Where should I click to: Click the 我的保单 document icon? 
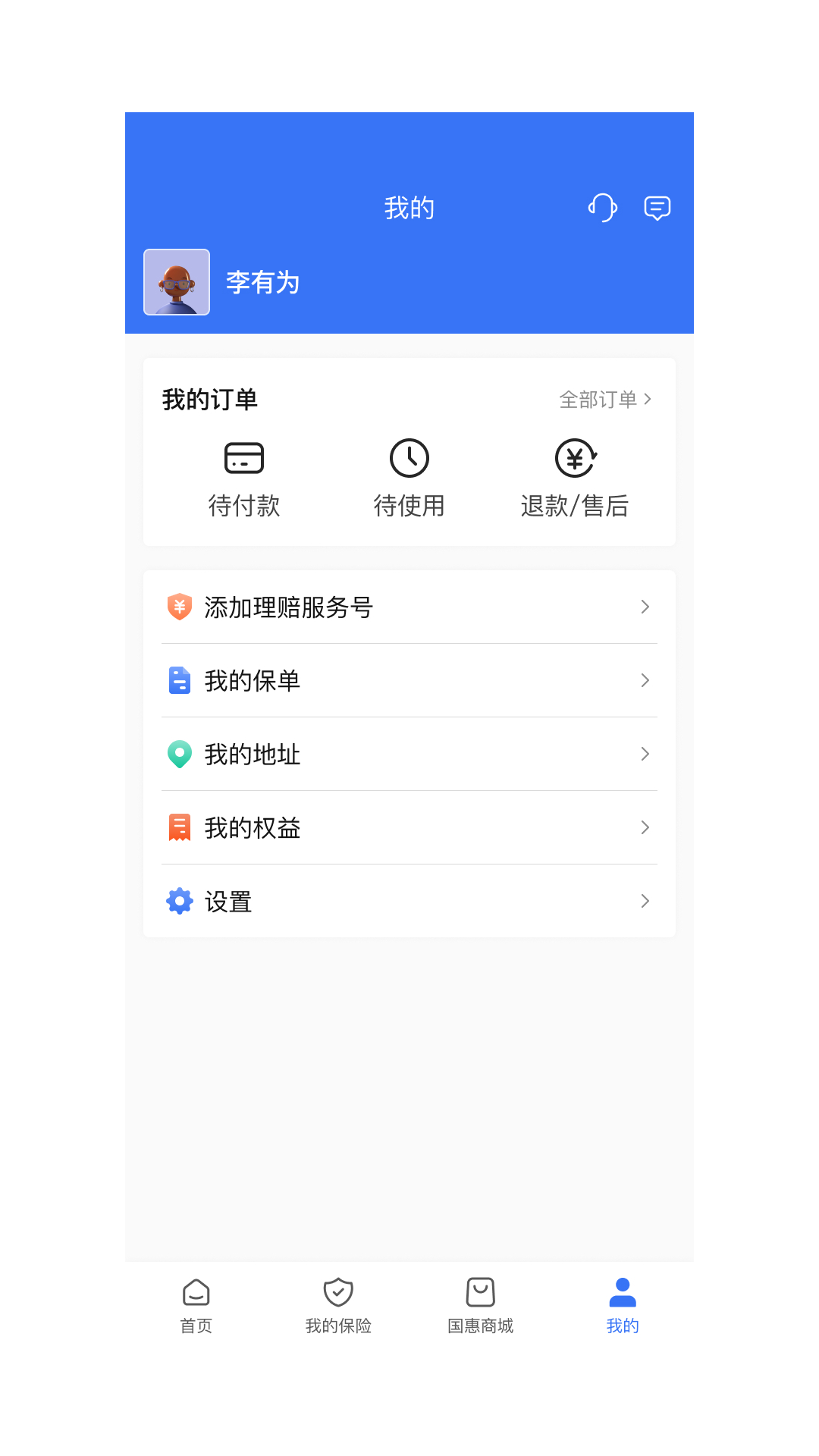click(179, 680)
